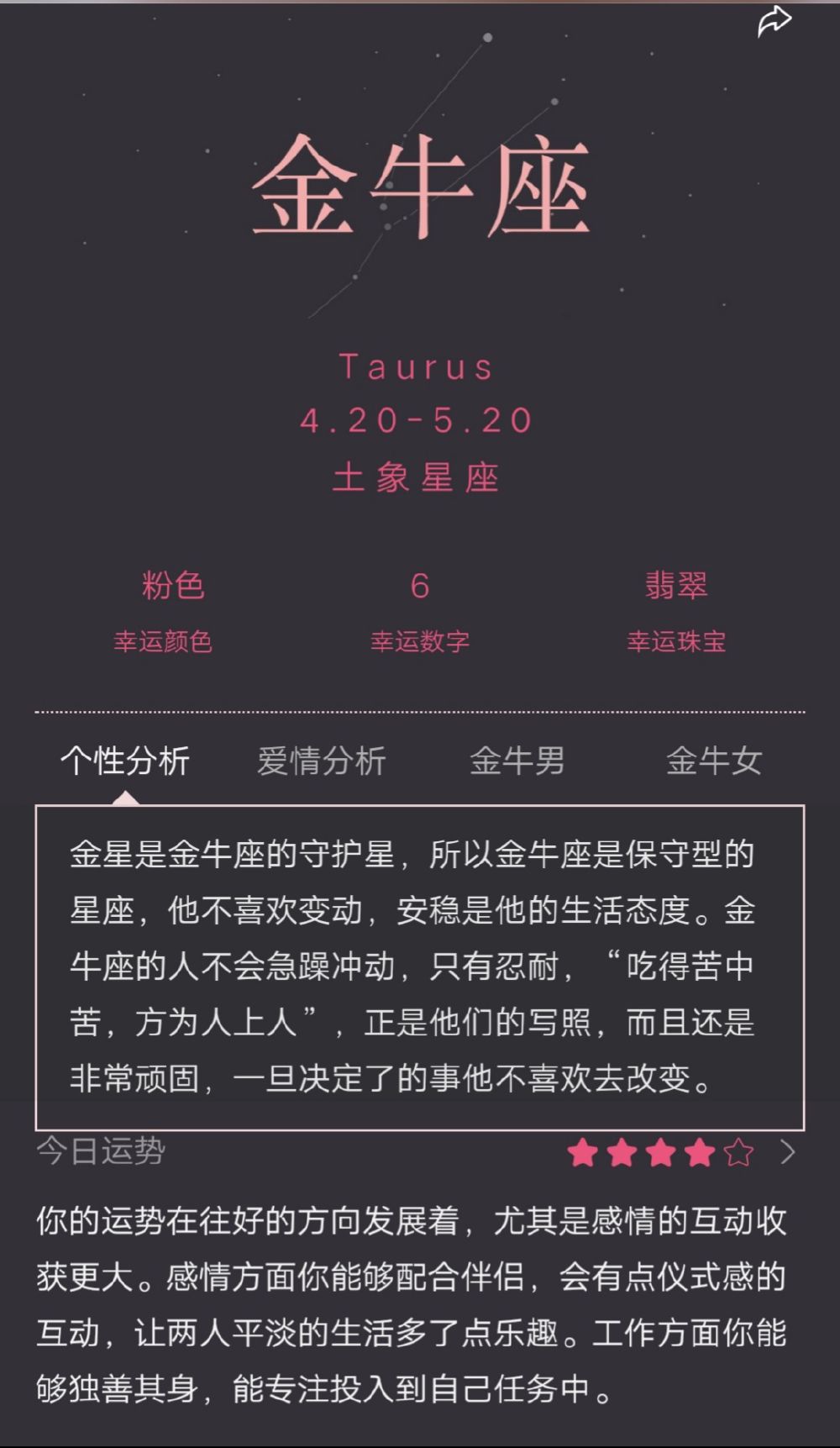Switch to the 爱情分析 tab
This screenshot has height=1448, width=840.
321,761
